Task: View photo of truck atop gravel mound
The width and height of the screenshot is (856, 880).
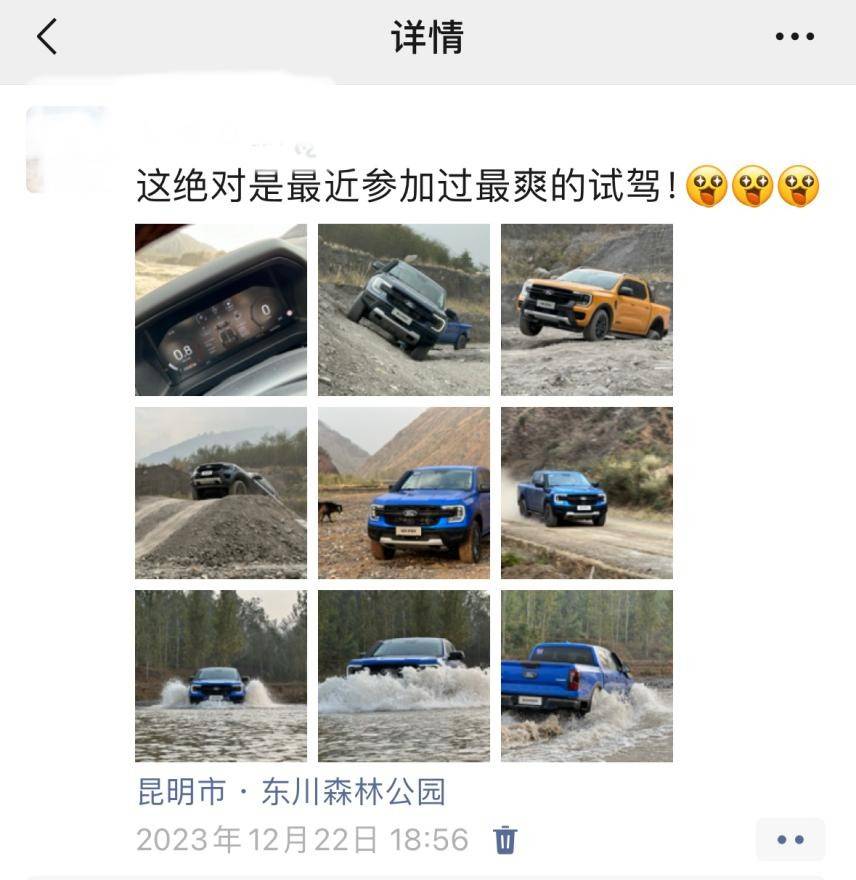Action: click(221, 493)
